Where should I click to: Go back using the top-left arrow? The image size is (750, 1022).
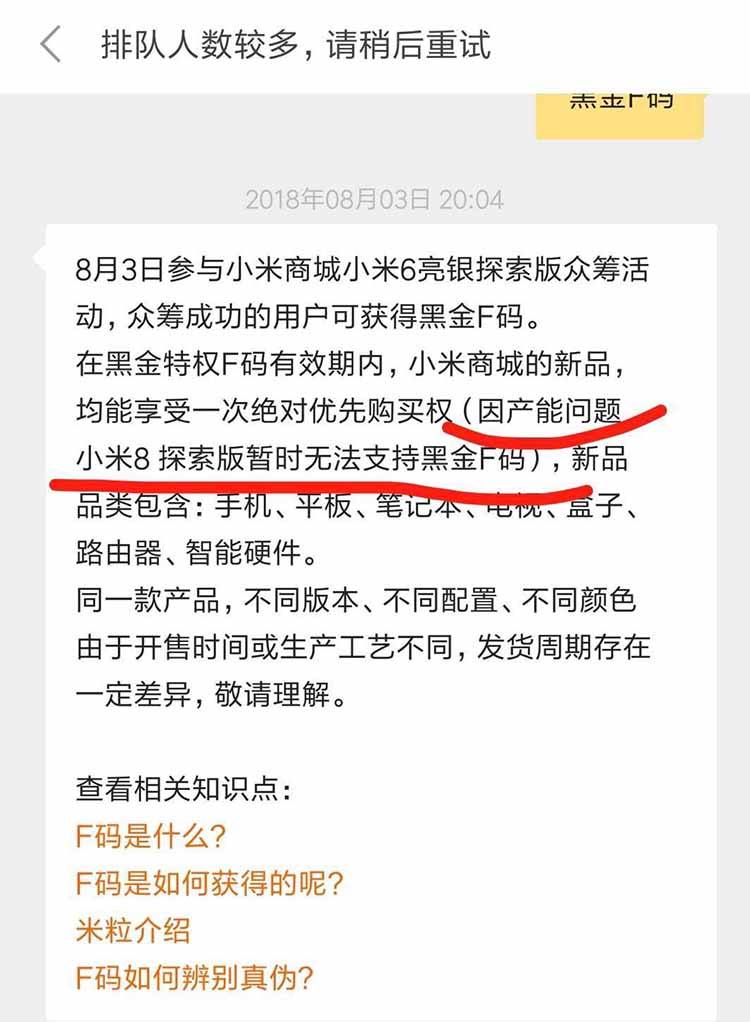pos(50,46)
